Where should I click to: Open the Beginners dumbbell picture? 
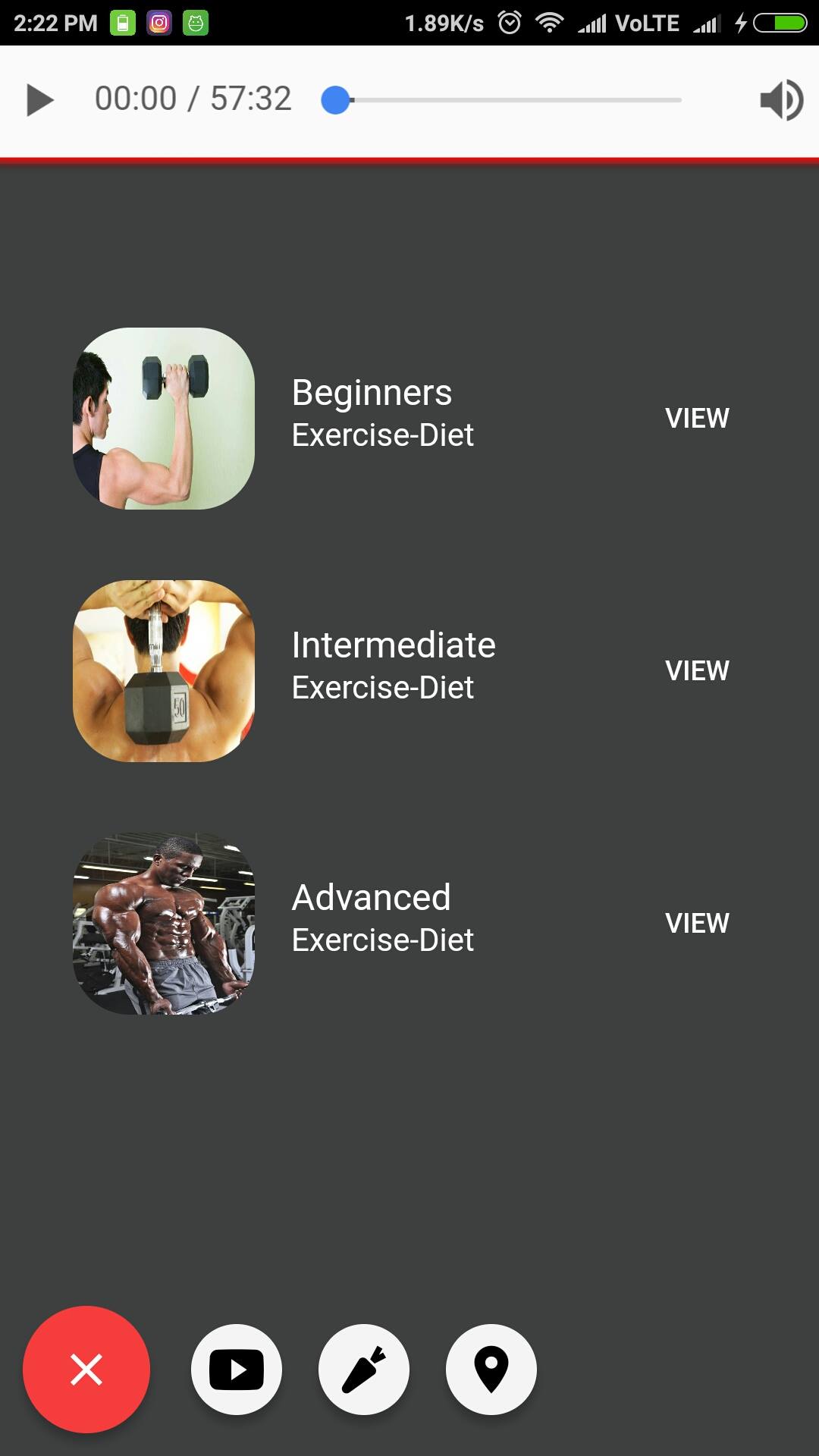[164, 418]
